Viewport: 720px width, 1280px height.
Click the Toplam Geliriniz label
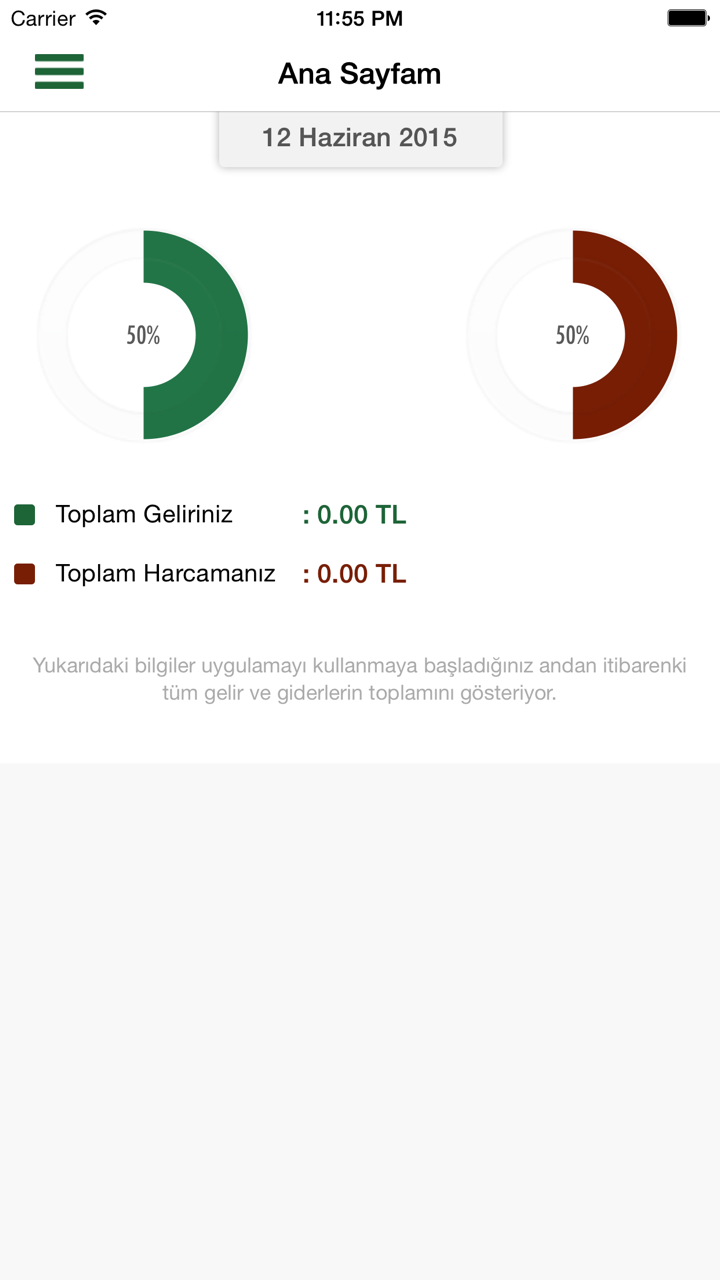tap(145, 514)
